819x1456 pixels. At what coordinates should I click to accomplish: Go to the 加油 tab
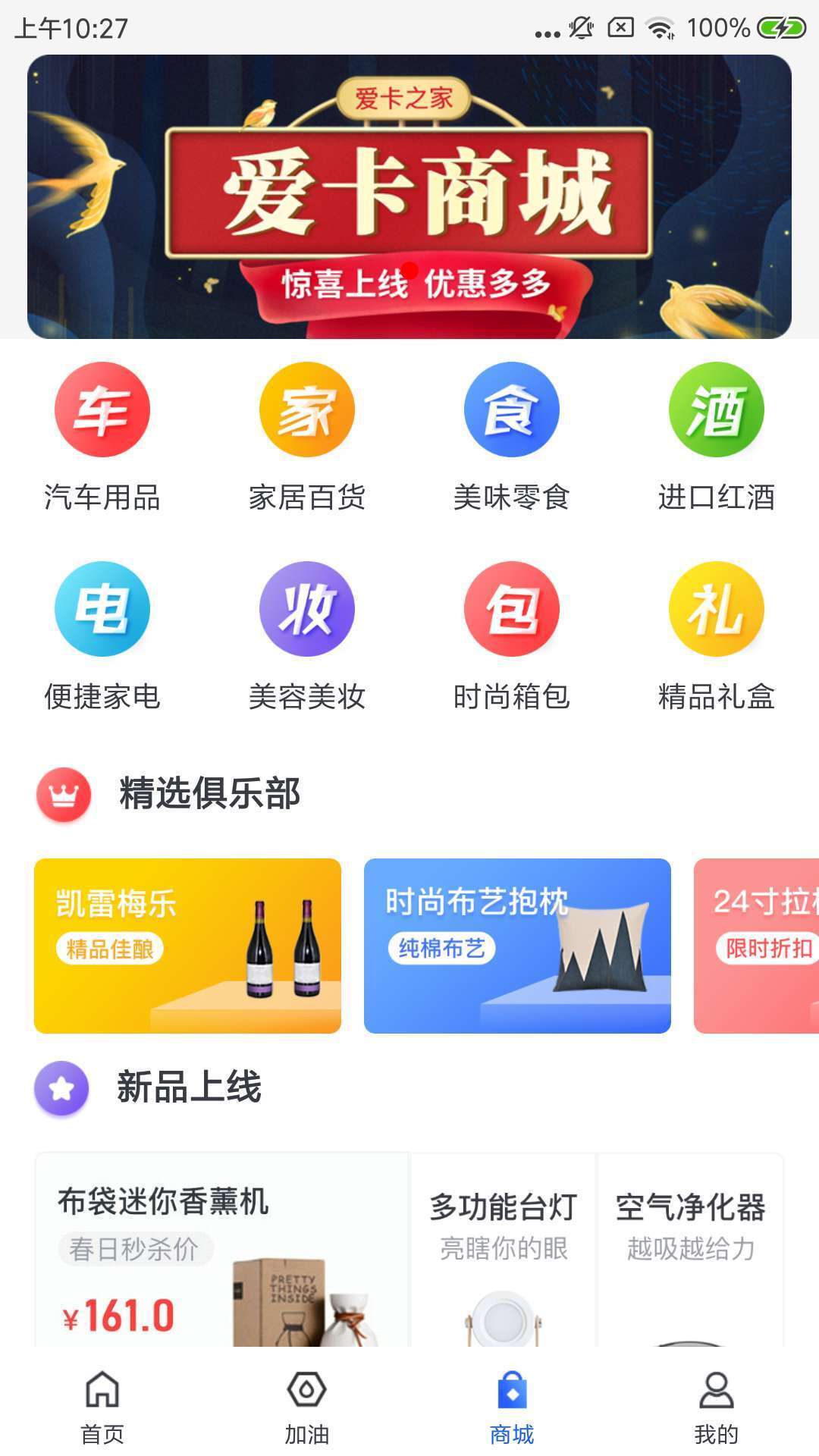pos(307,1407)
